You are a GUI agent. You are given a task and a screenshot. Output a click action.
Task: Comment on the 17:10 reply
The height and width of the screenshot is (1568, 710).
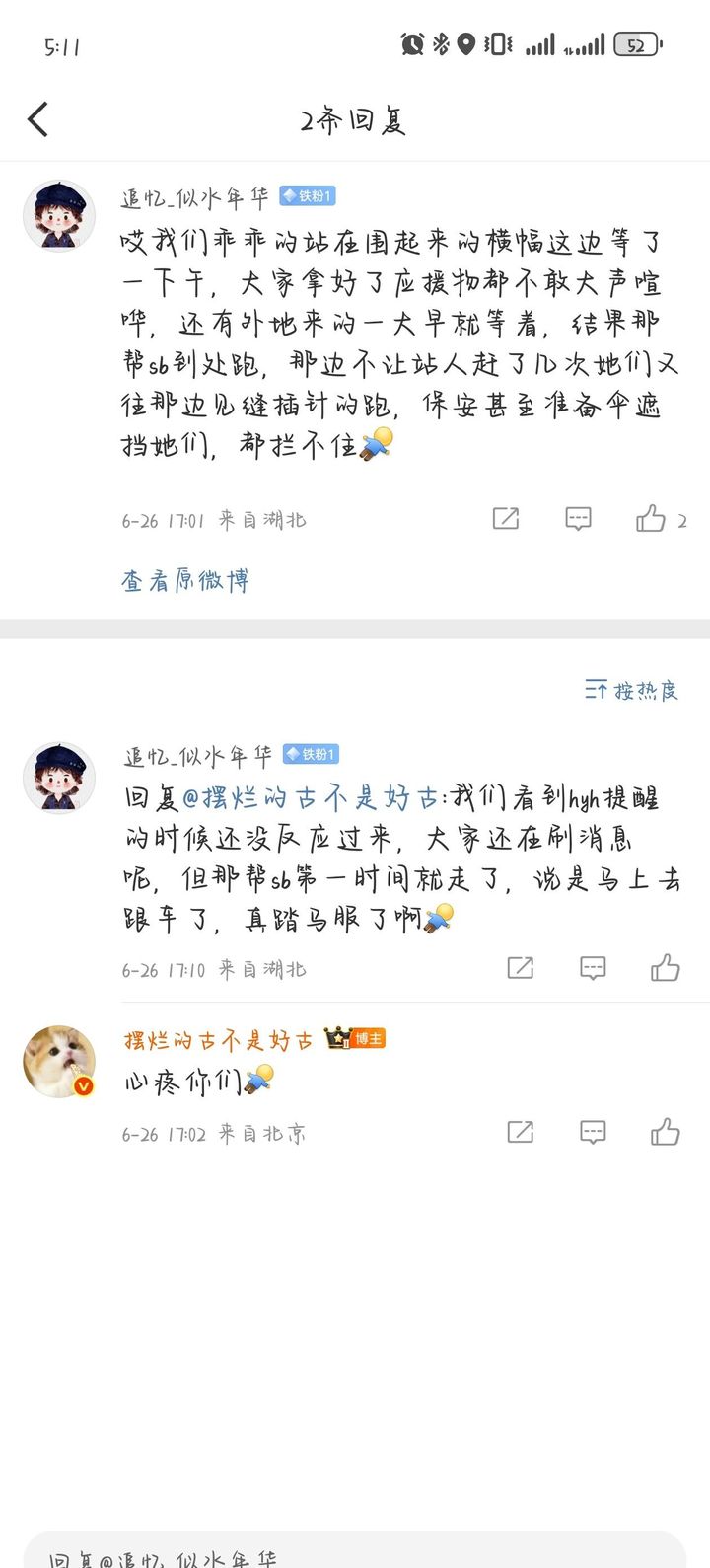click(593, 968)
